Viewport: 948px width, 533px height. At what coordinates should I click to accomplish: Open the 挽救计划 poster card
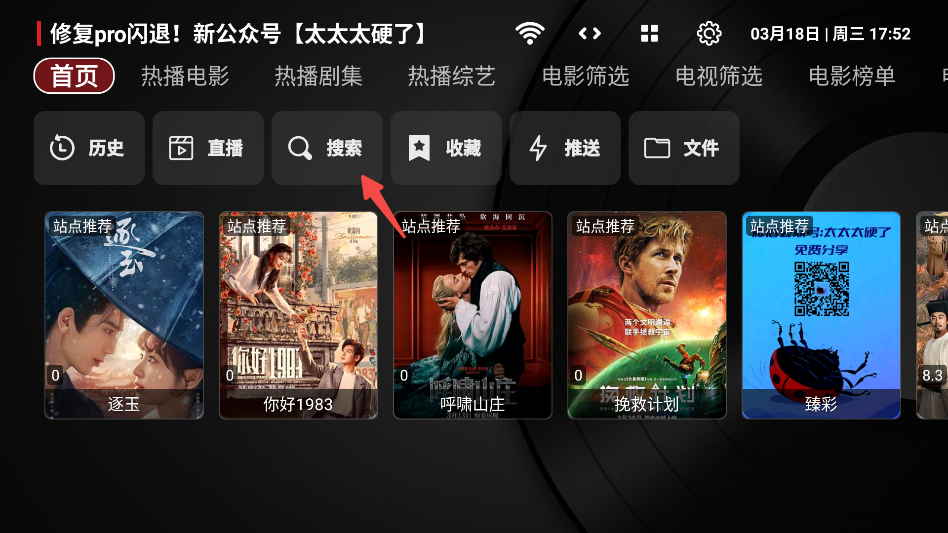647,315
